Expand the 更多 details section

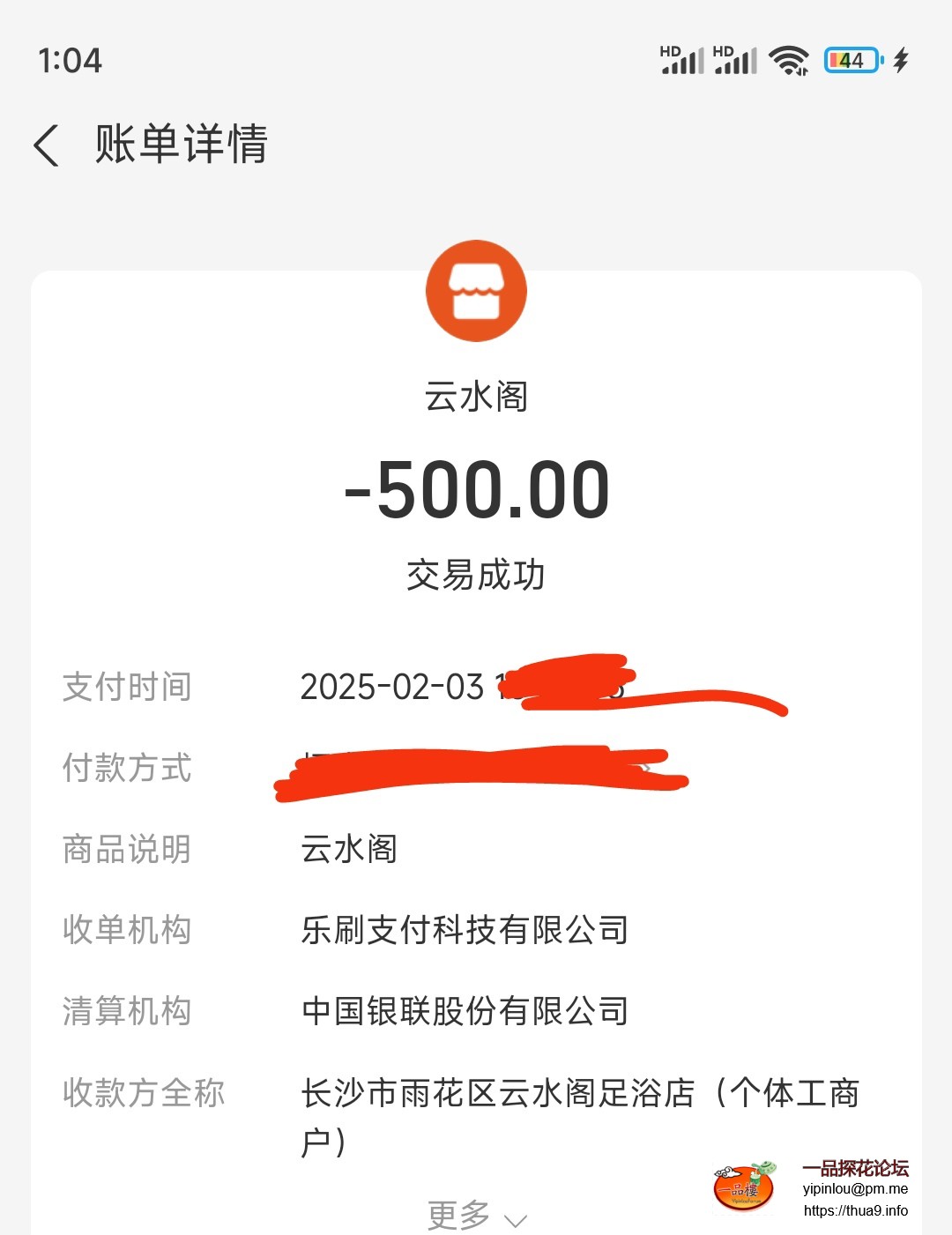[476, 1216]
